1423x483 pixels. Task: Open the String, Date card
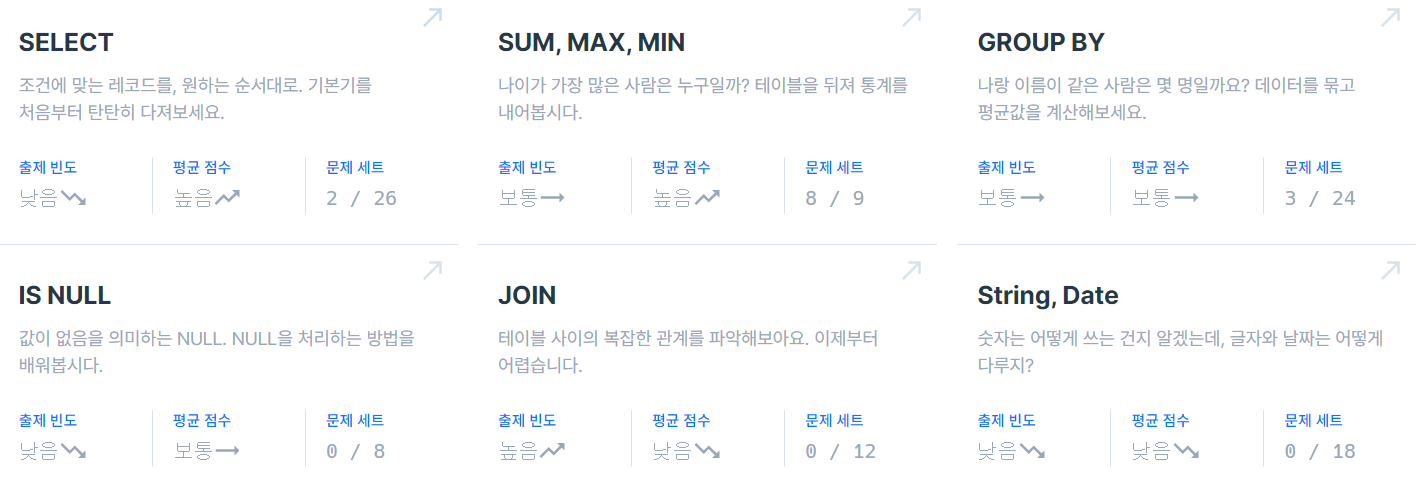click(x=1047, y=296)
